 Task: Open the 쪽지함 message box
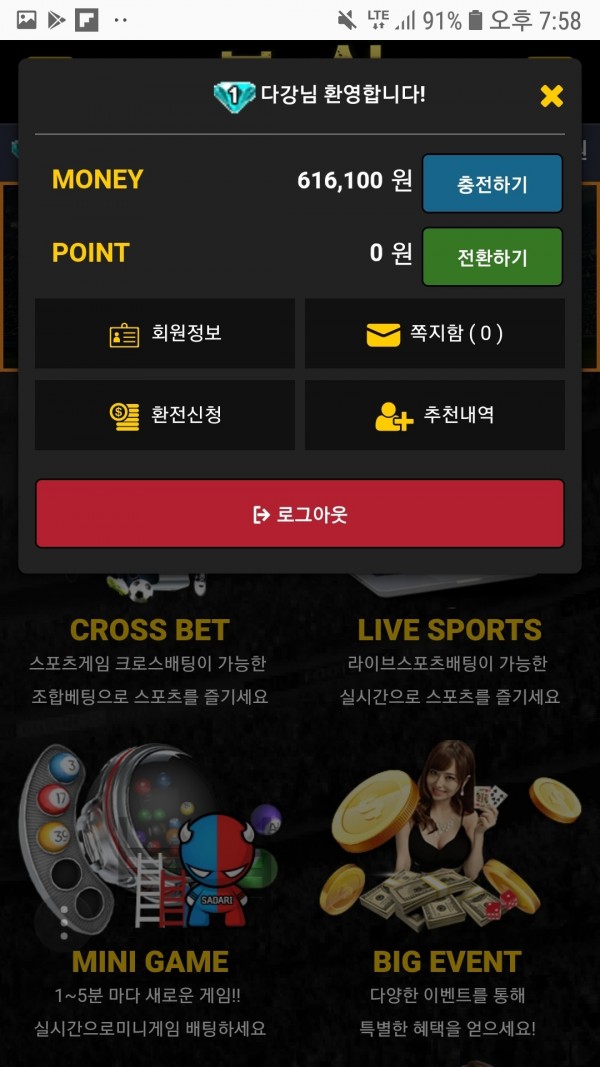[x=435, y=333]
